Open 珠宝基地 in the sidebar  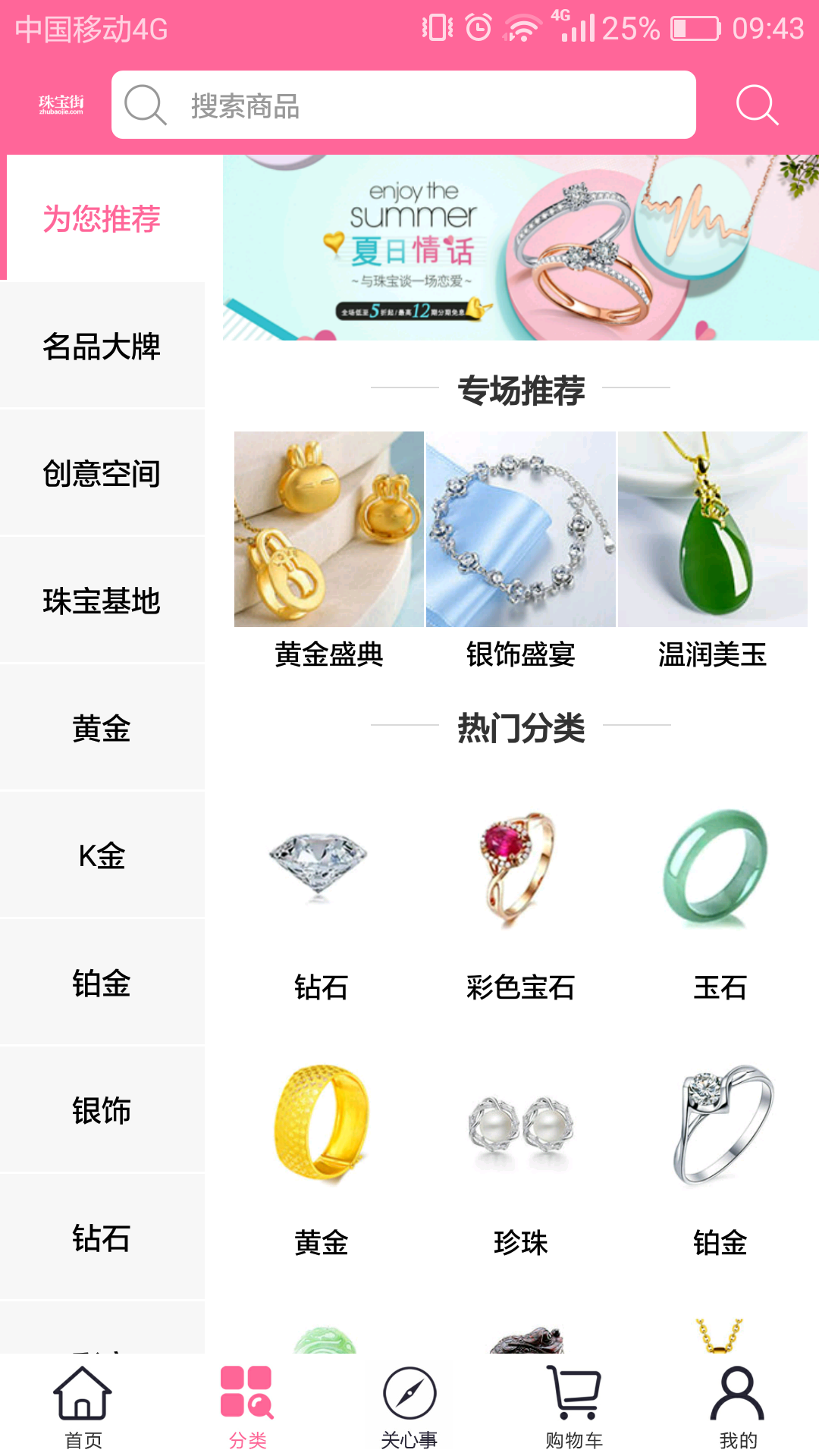[x=102, y=601]
